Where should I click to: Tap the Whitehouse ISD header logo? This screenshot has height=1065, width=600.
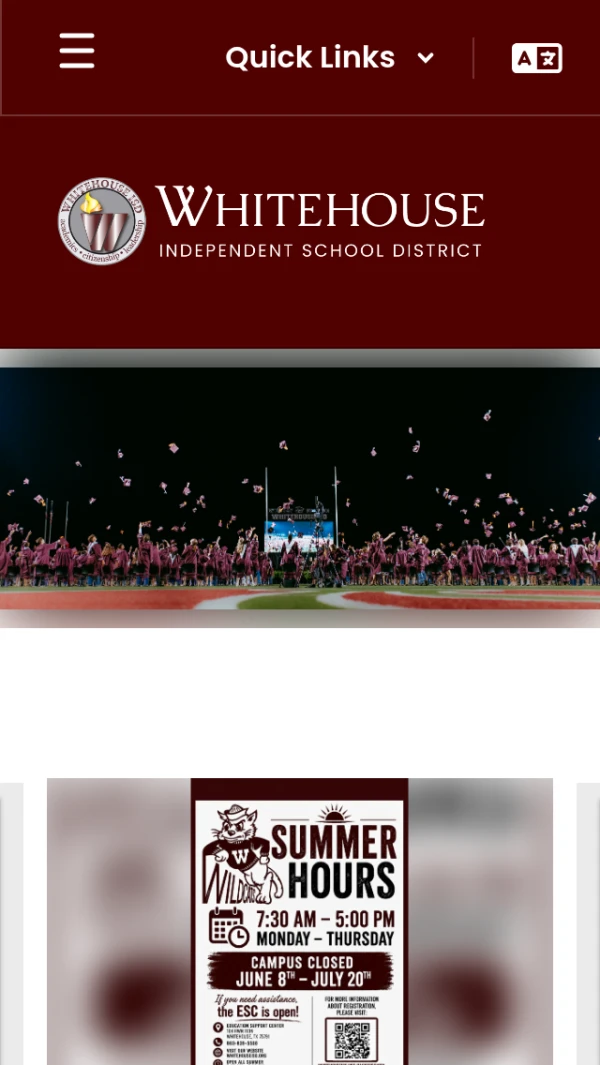[x=271, y=221]
